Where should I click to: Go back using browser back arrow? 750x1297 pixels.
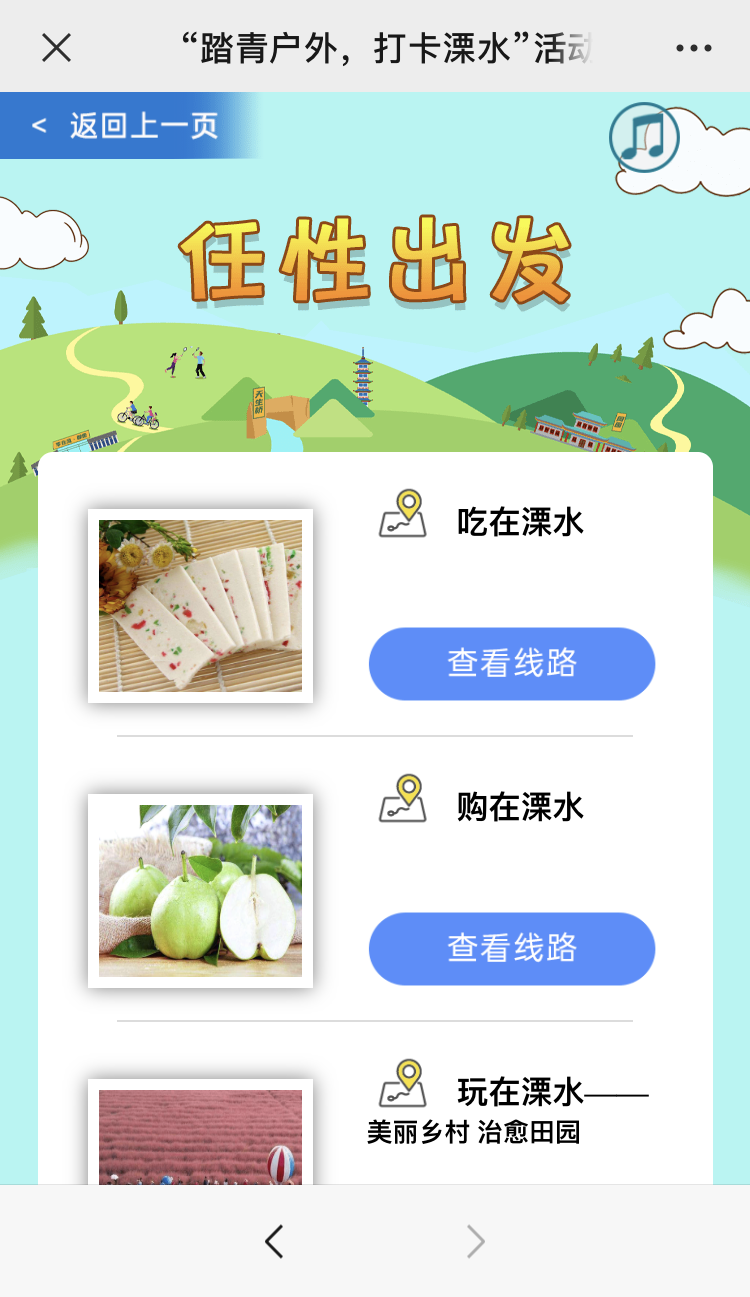tap(274, 1242)
